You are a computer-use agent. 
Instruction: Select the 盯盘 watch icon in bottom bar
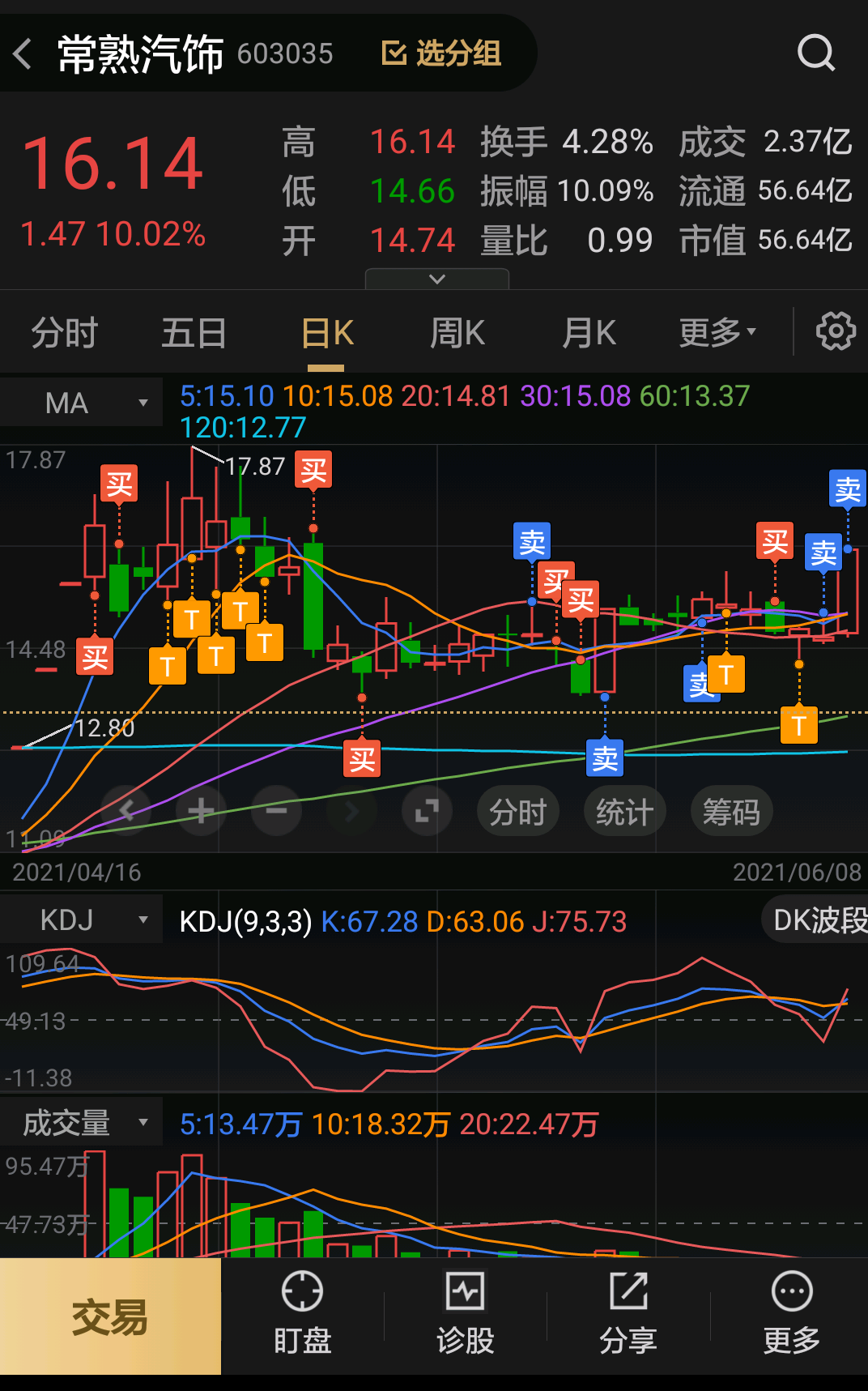[302, 1312]
